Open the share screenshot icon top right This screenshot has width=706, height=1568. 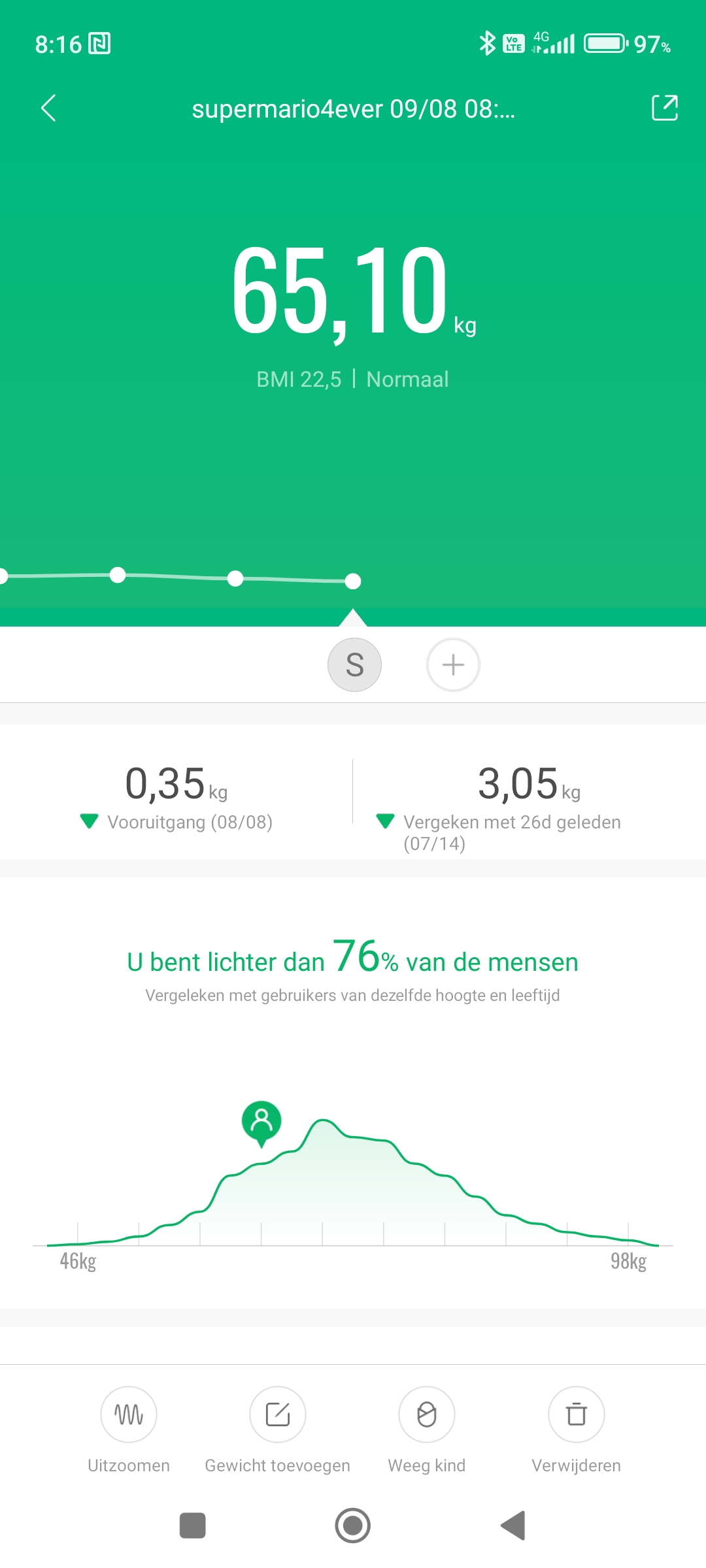pos(665,108)
